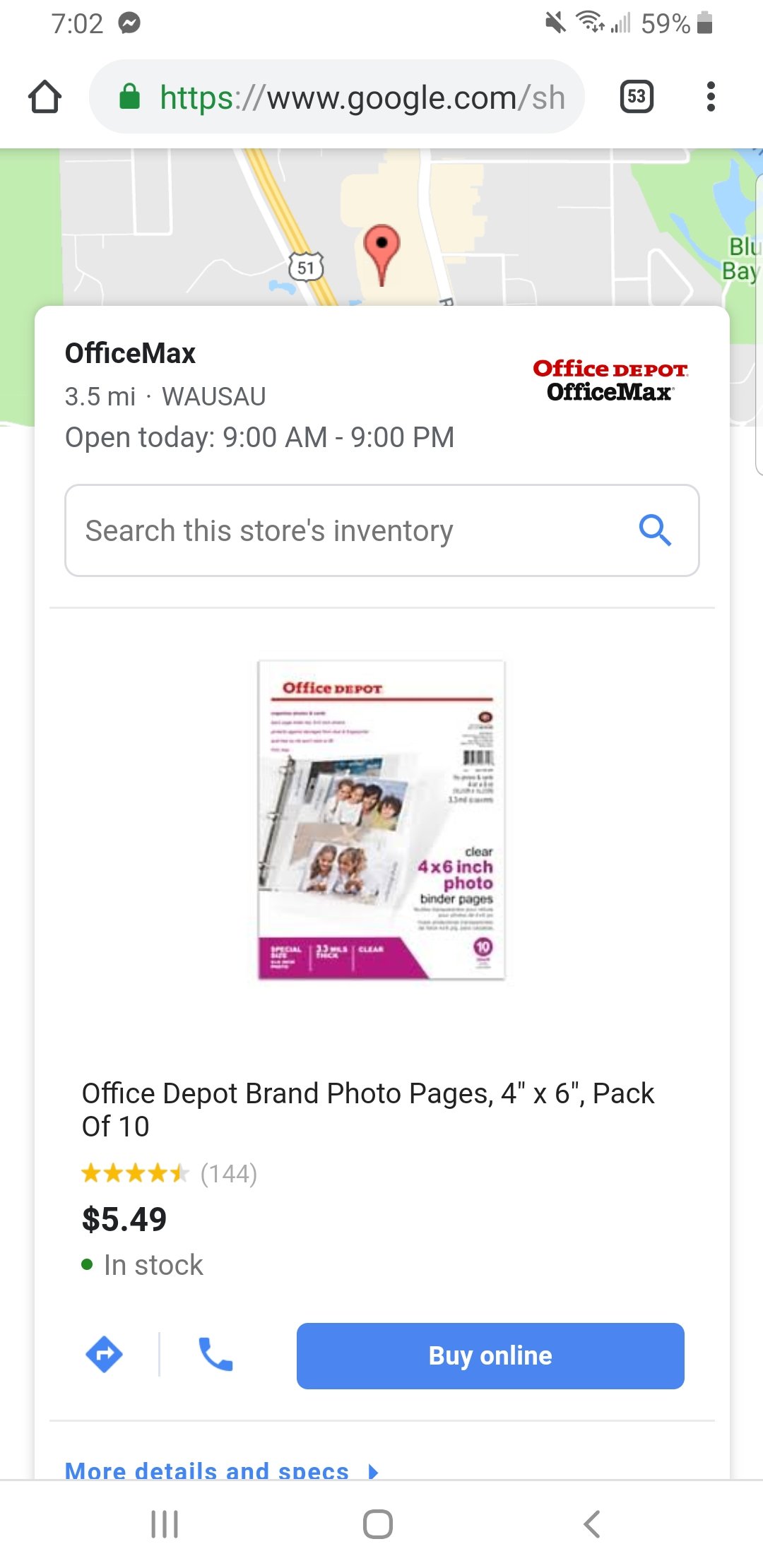Call the OfficeMax store

coord(215,1355)
